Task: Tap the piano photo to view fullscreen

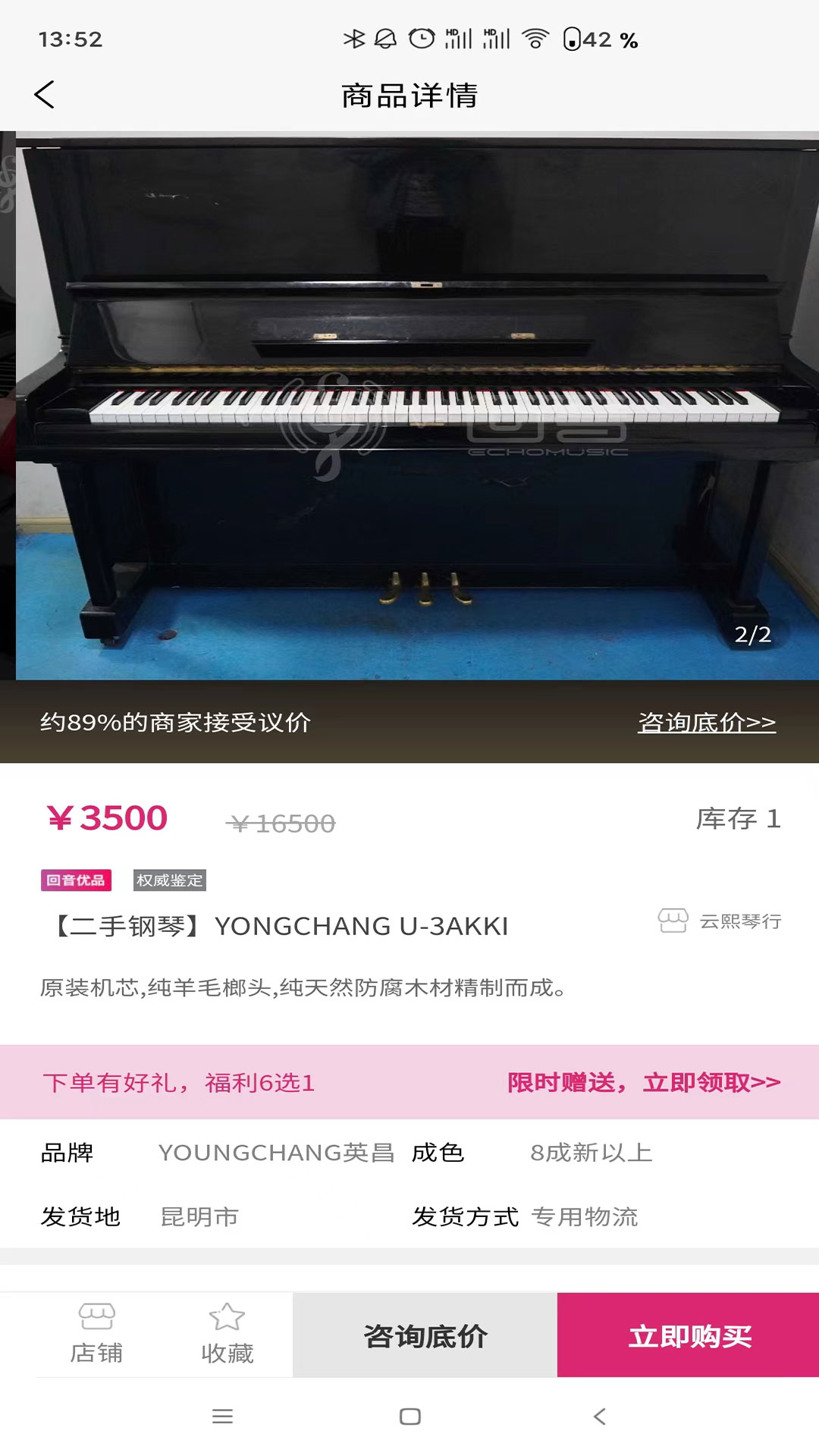Action: pos(409,402)
